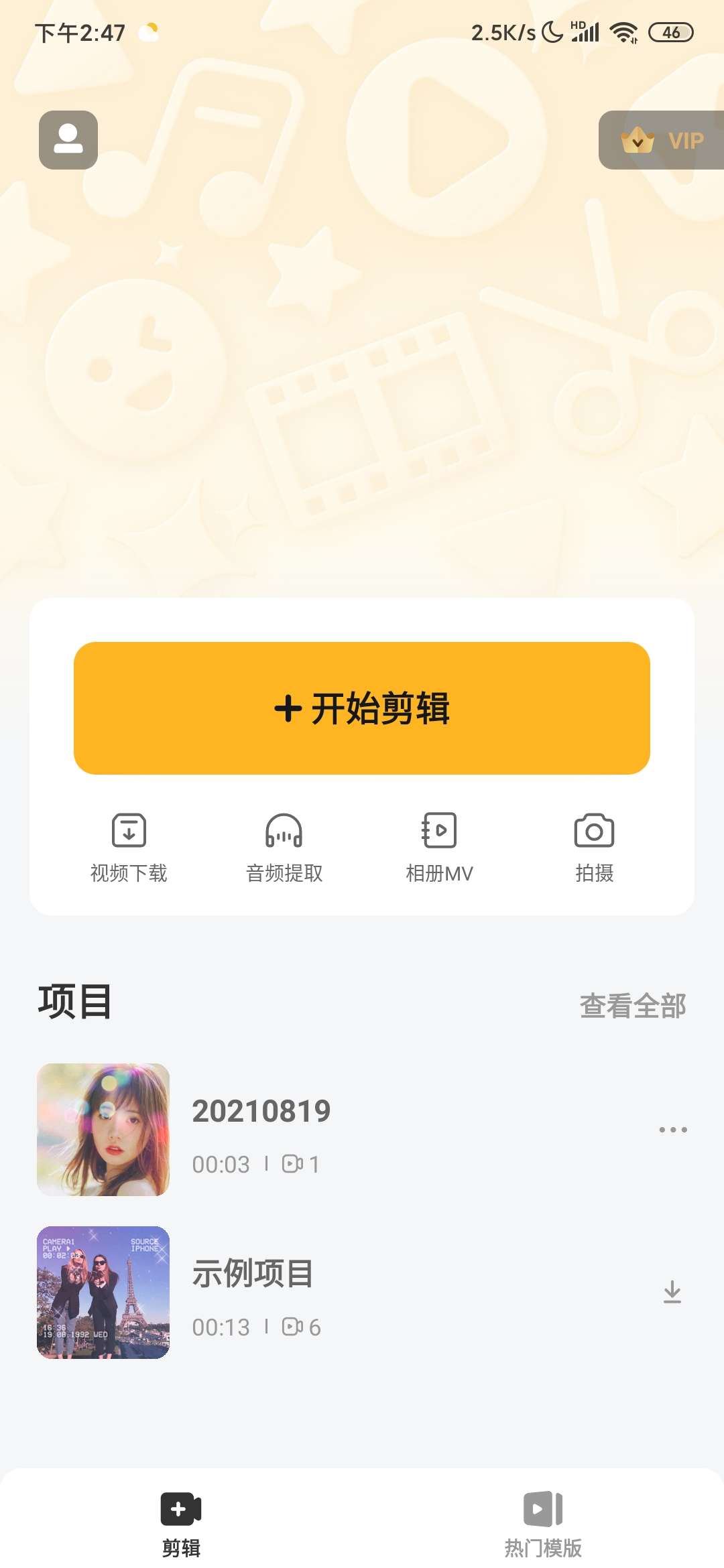Screen dimensions: 724x1568
Task: Launch the 拍摄 camera
Action: point(594,848)
